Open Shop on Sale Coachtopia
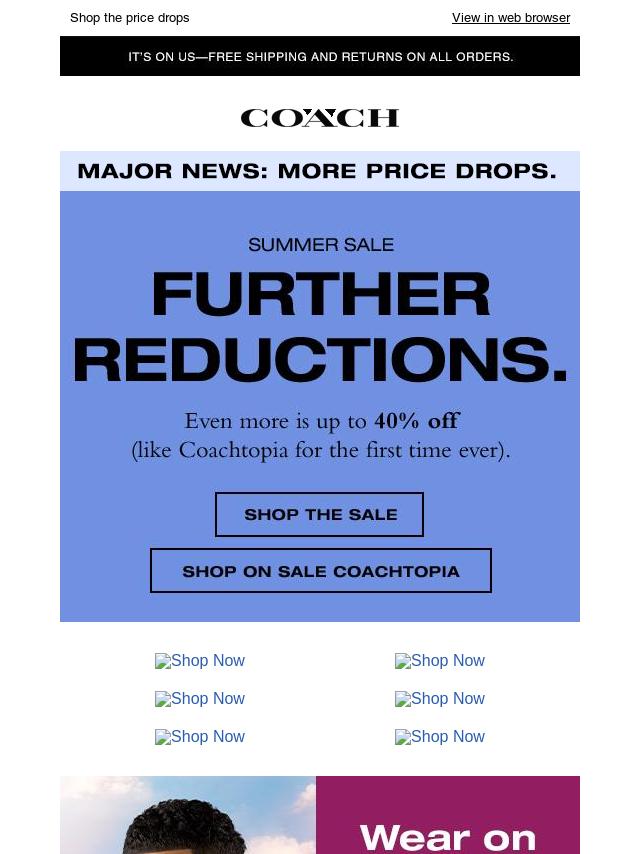 pyautogui.click(x=320, y=571)
